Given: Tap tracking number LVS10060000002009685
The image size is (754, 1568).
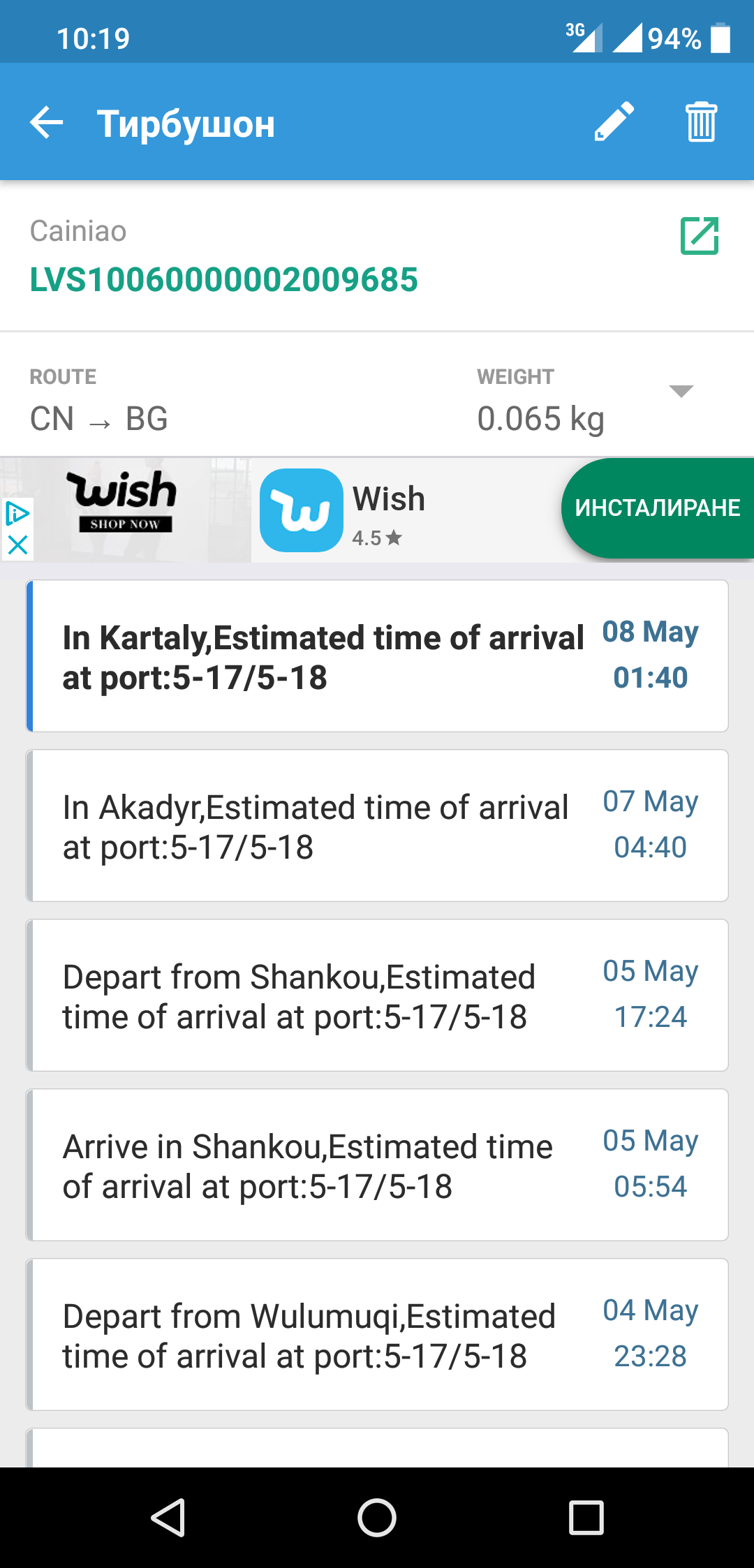Looking at the screenshot, I should tap(223, 280).
